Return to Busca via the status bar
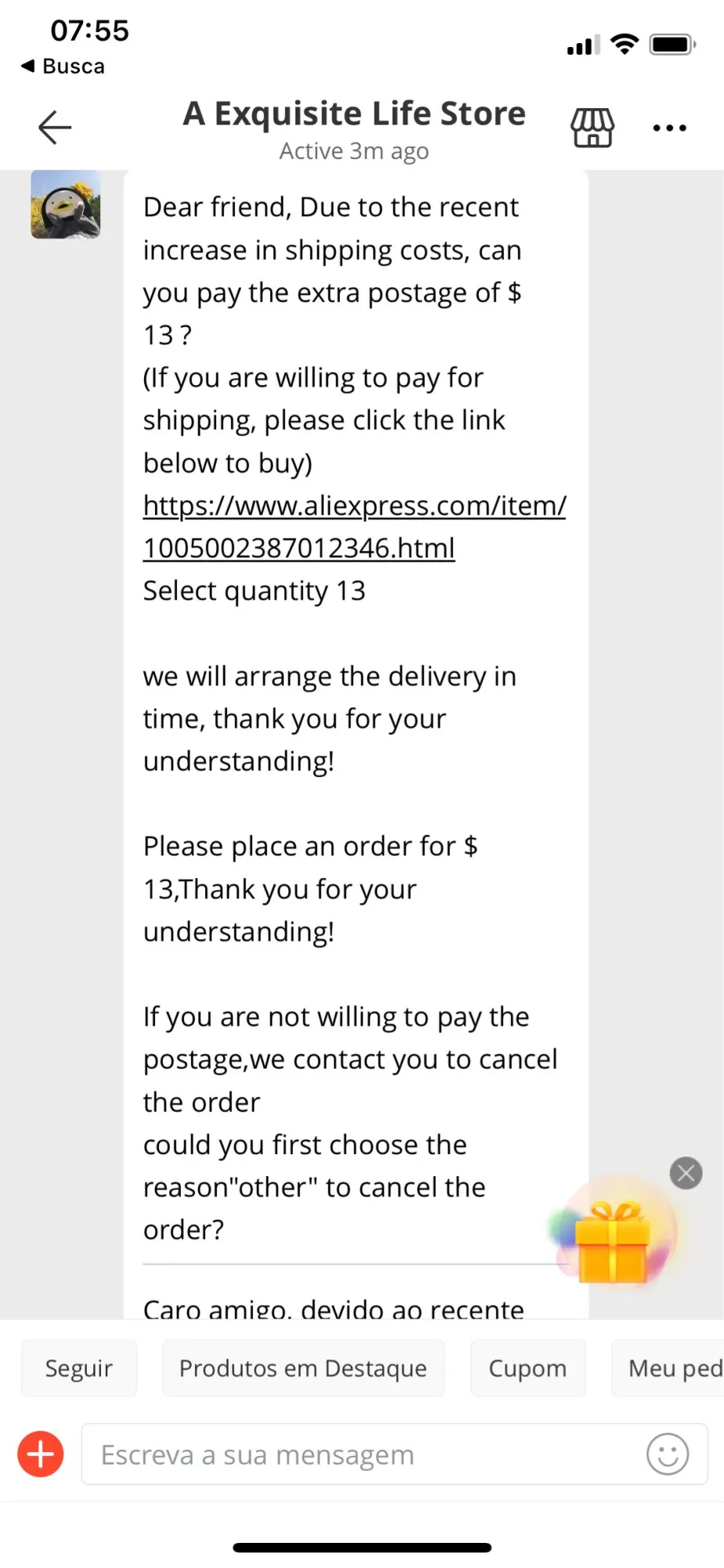 pyautogui.click(x=63, y=66)
